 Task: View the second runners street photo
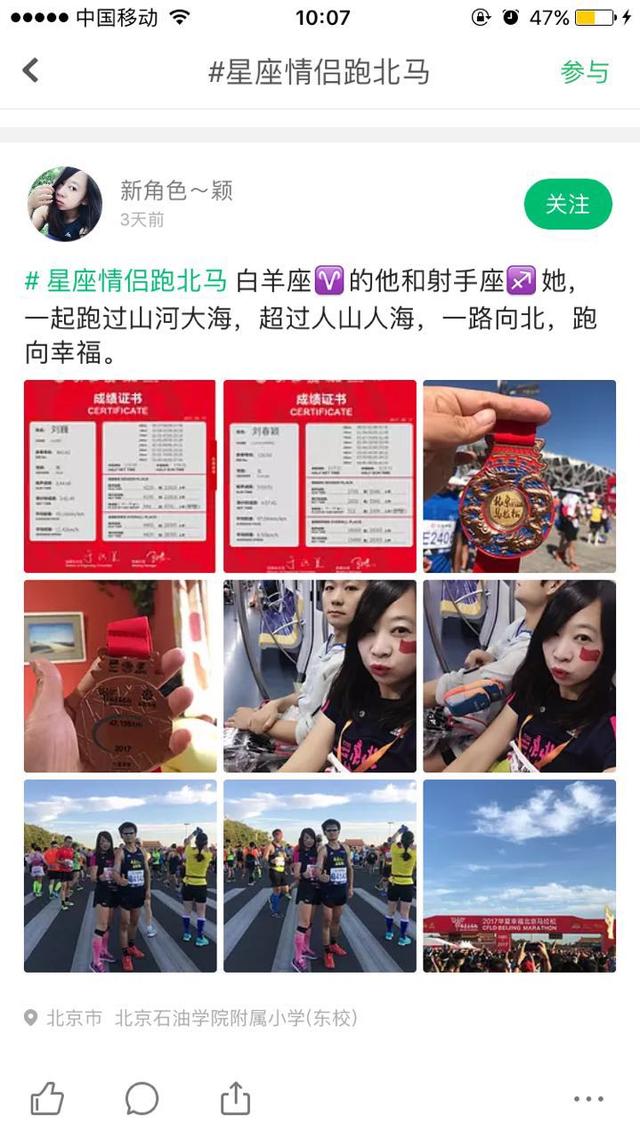[x=319, y=876]
